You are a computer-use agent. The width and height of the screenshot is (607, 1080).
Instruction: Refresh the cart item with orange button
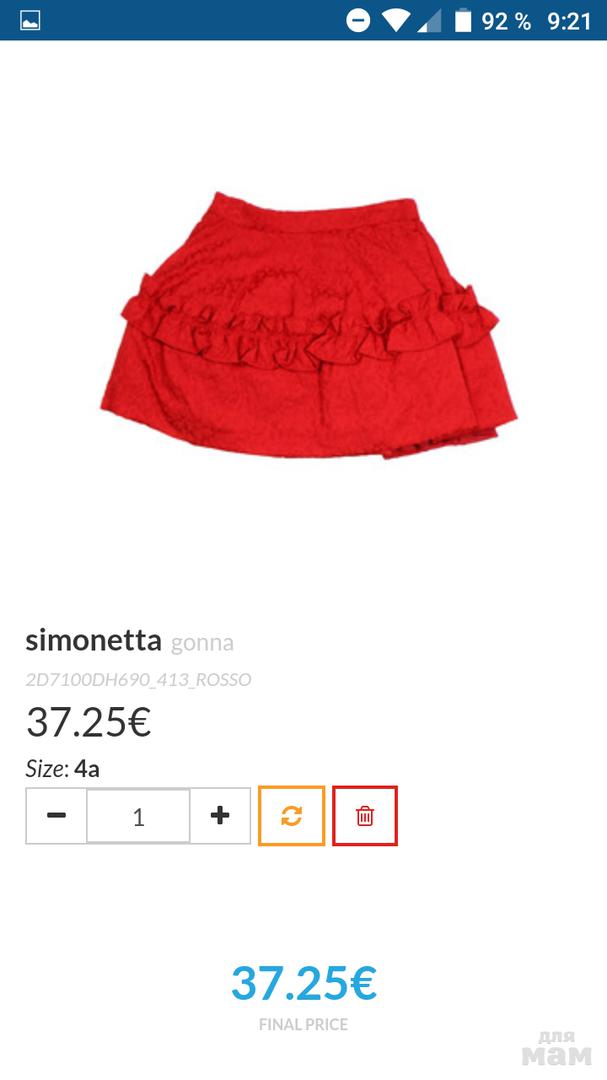click(x=291, y=816)
